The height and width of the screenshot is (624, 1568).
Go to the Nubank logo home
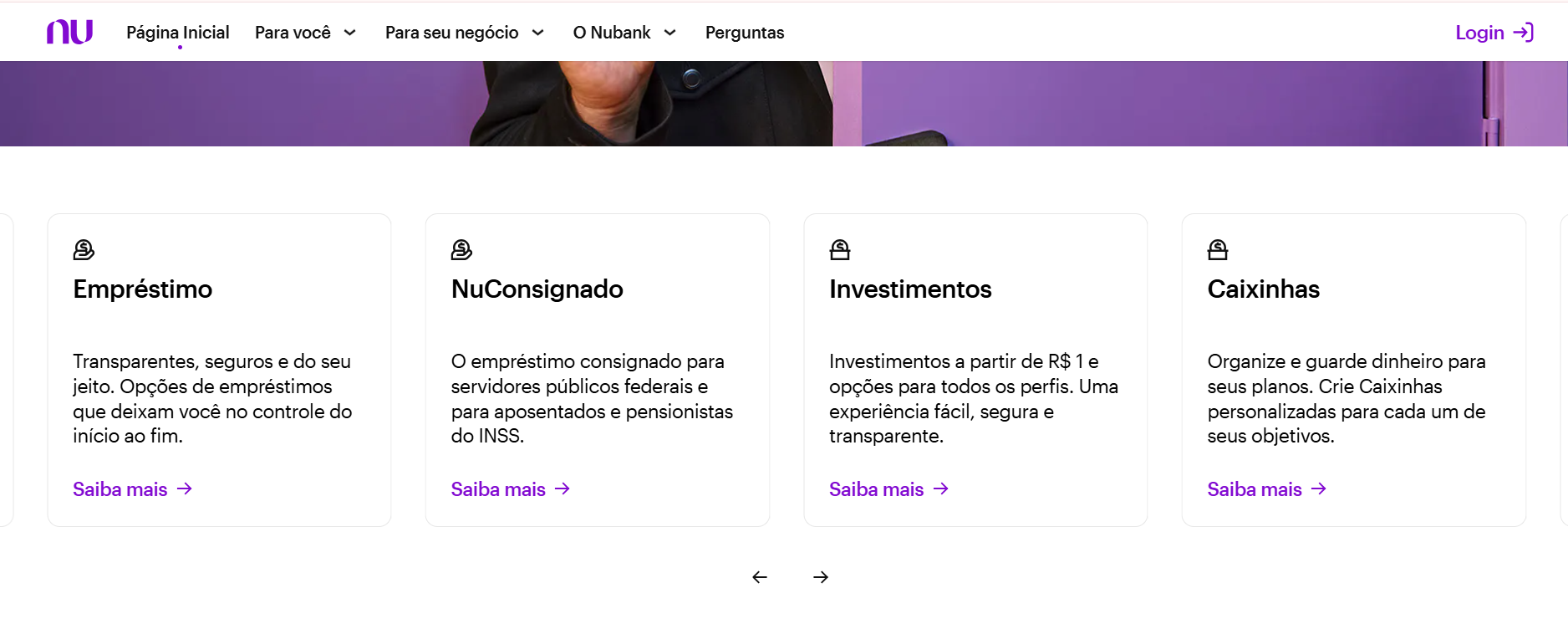click(x=69, y=32)
